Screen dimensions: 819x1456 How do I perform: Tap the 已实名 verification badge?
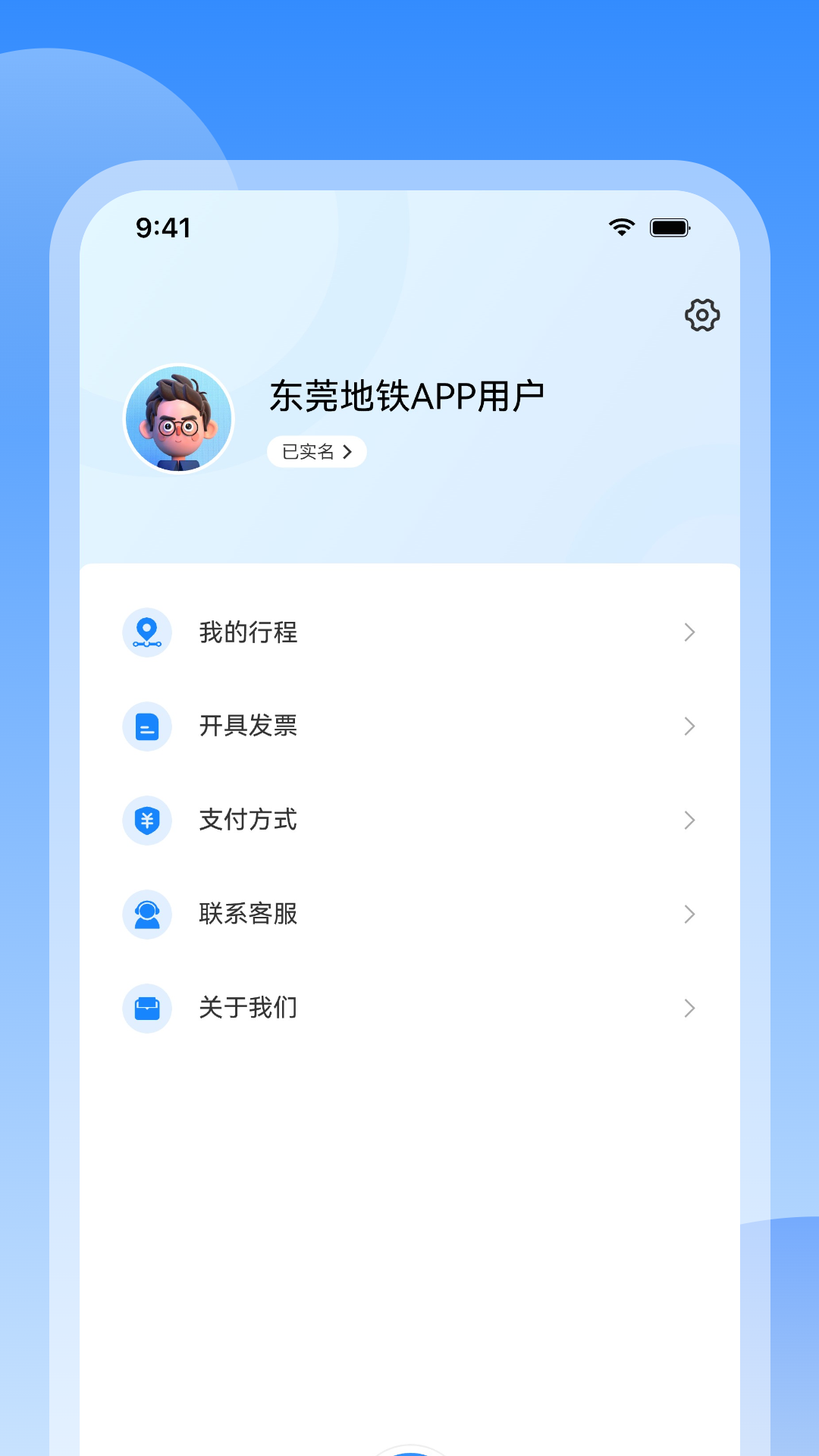317,451
